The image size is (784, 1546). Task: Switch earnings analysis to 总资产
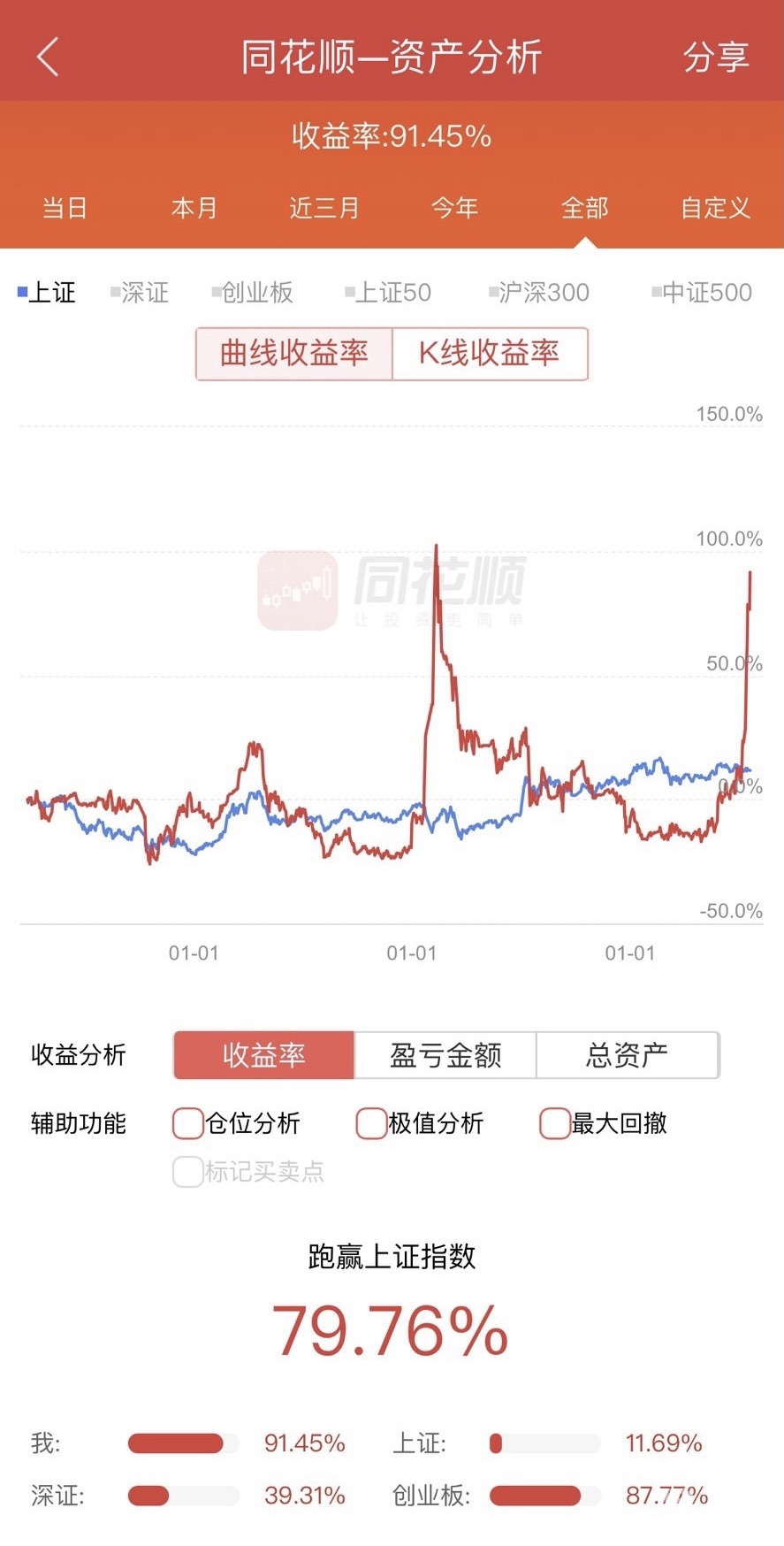pyautogui.click(x=627, y=1055)
